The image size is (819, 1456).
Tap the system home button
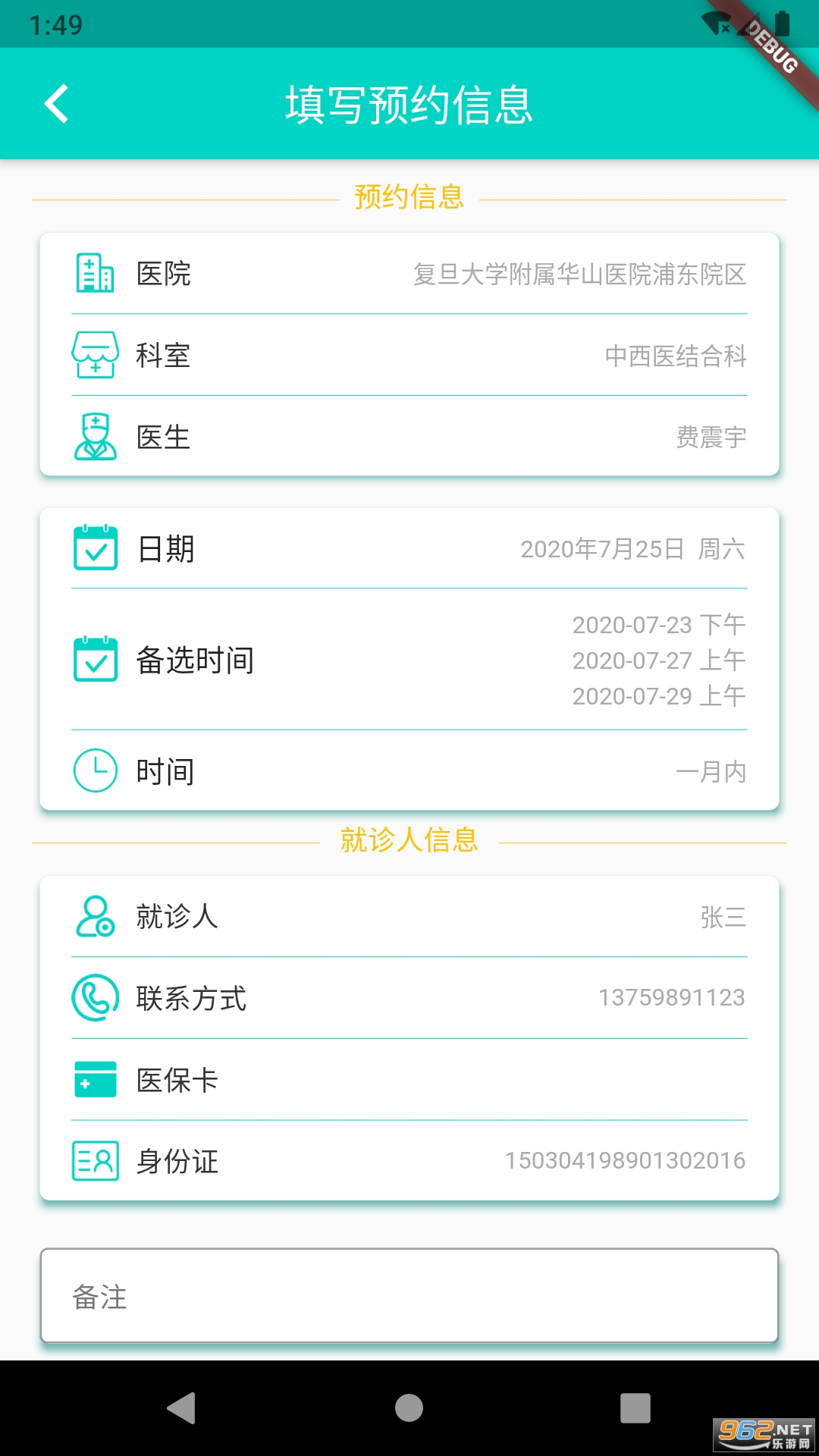(409, 1408)
